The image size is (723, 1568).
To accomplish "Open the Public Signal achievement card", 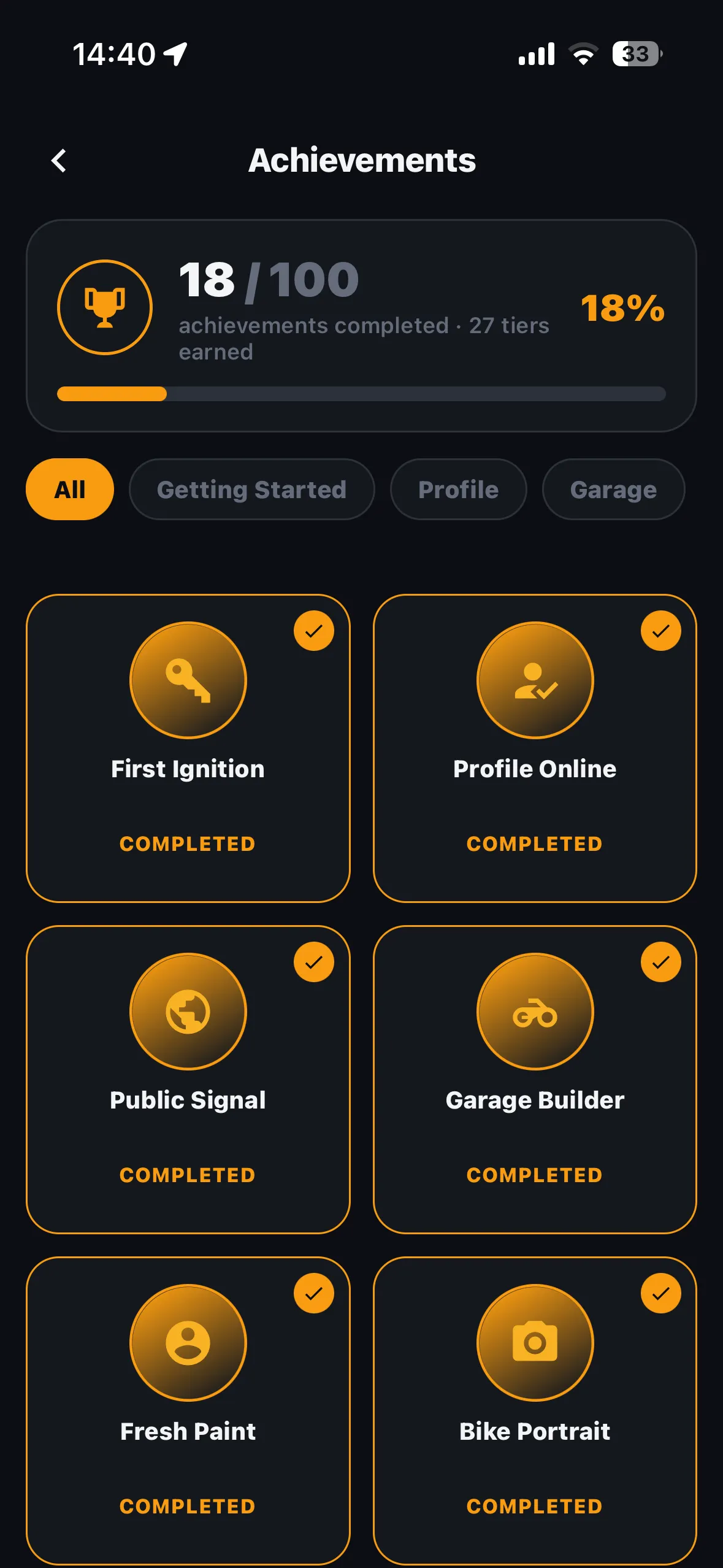I will [x=188, y=1080].
